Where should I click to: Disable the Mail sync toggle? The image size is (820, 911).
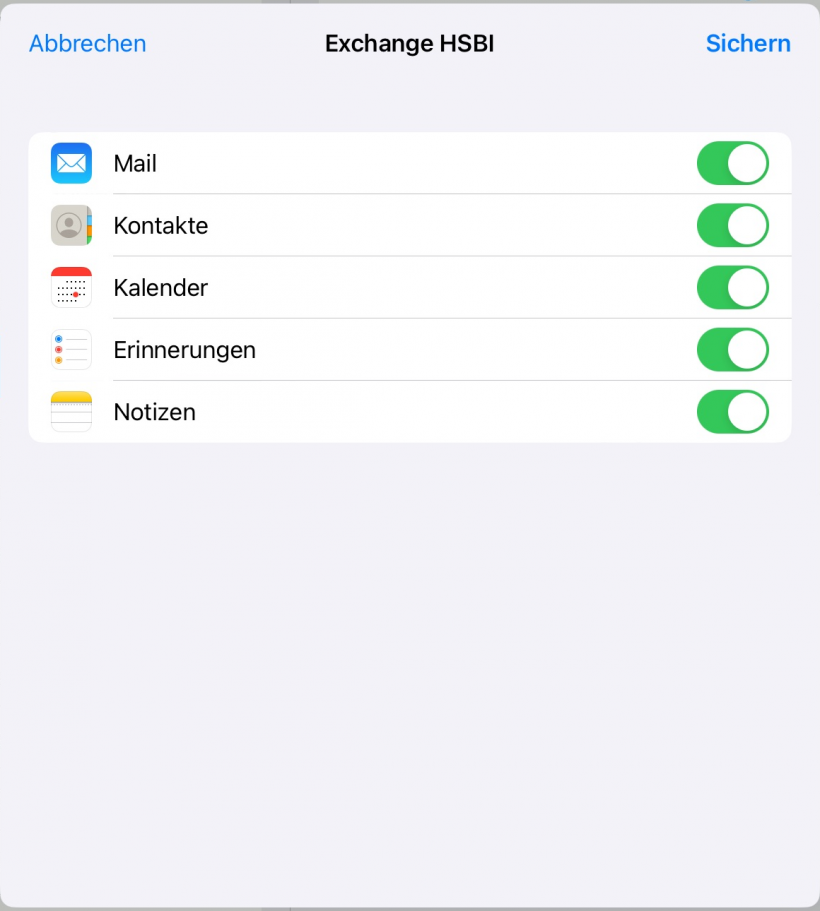point(732,163)
